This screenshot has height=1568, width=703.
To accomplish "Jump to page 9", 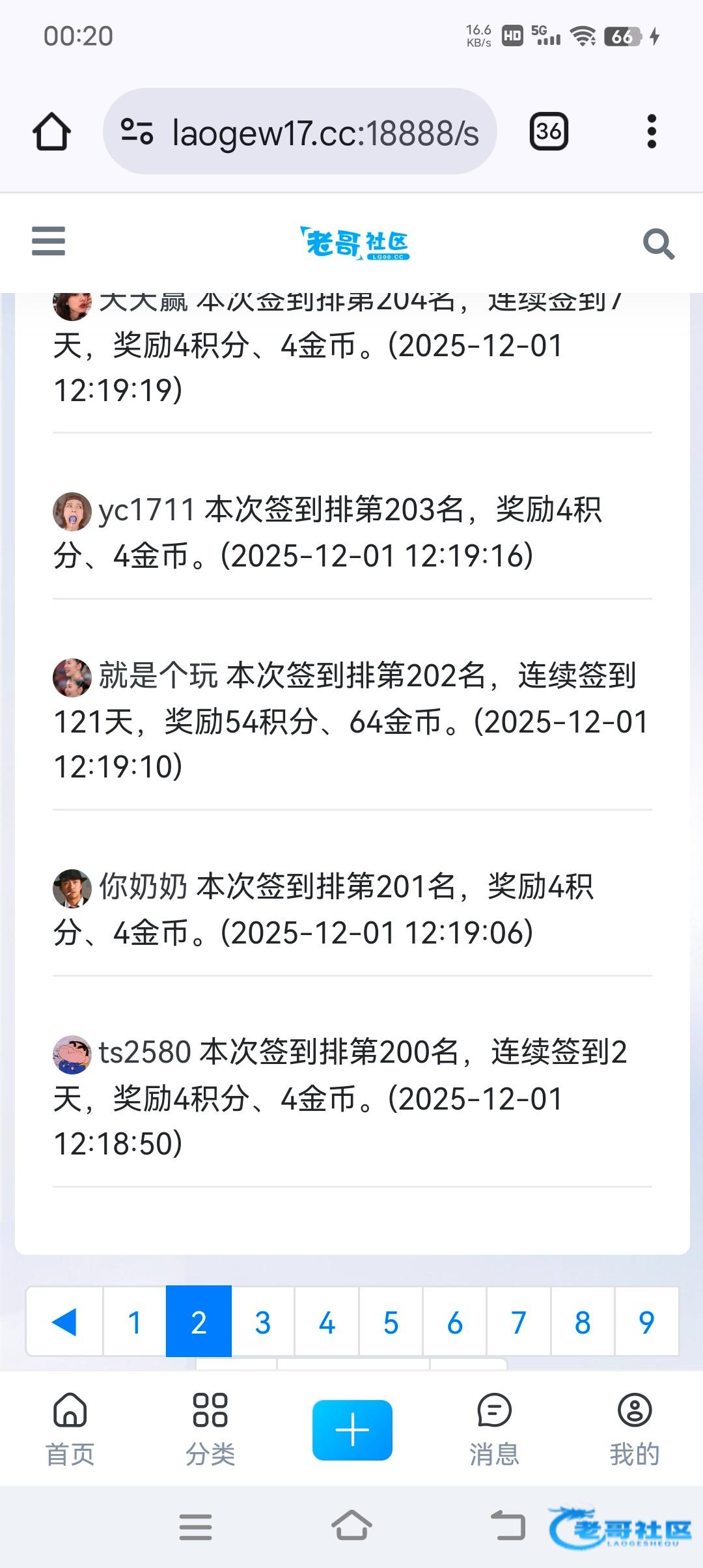I will point(646,1322).
